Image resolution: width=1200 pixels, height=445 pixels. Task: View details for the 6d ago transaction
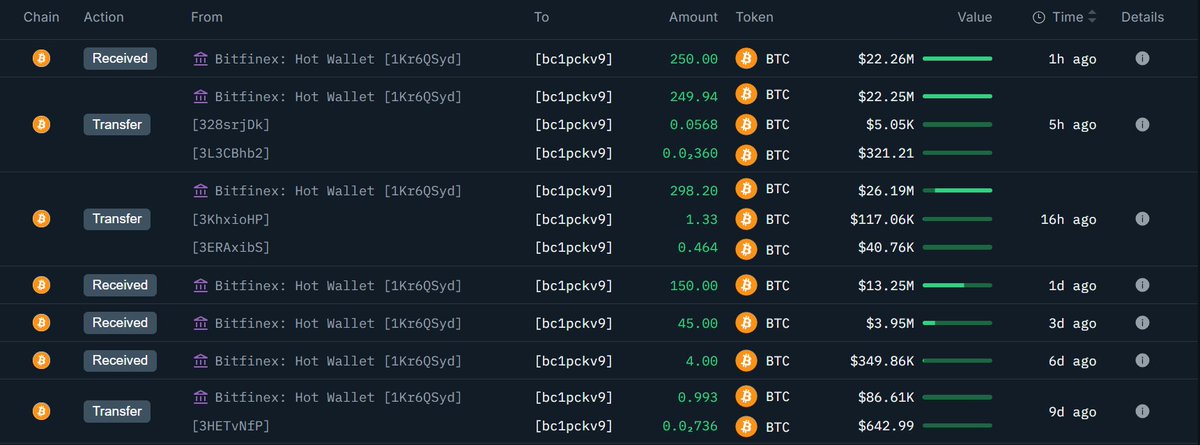(1142, 360)
